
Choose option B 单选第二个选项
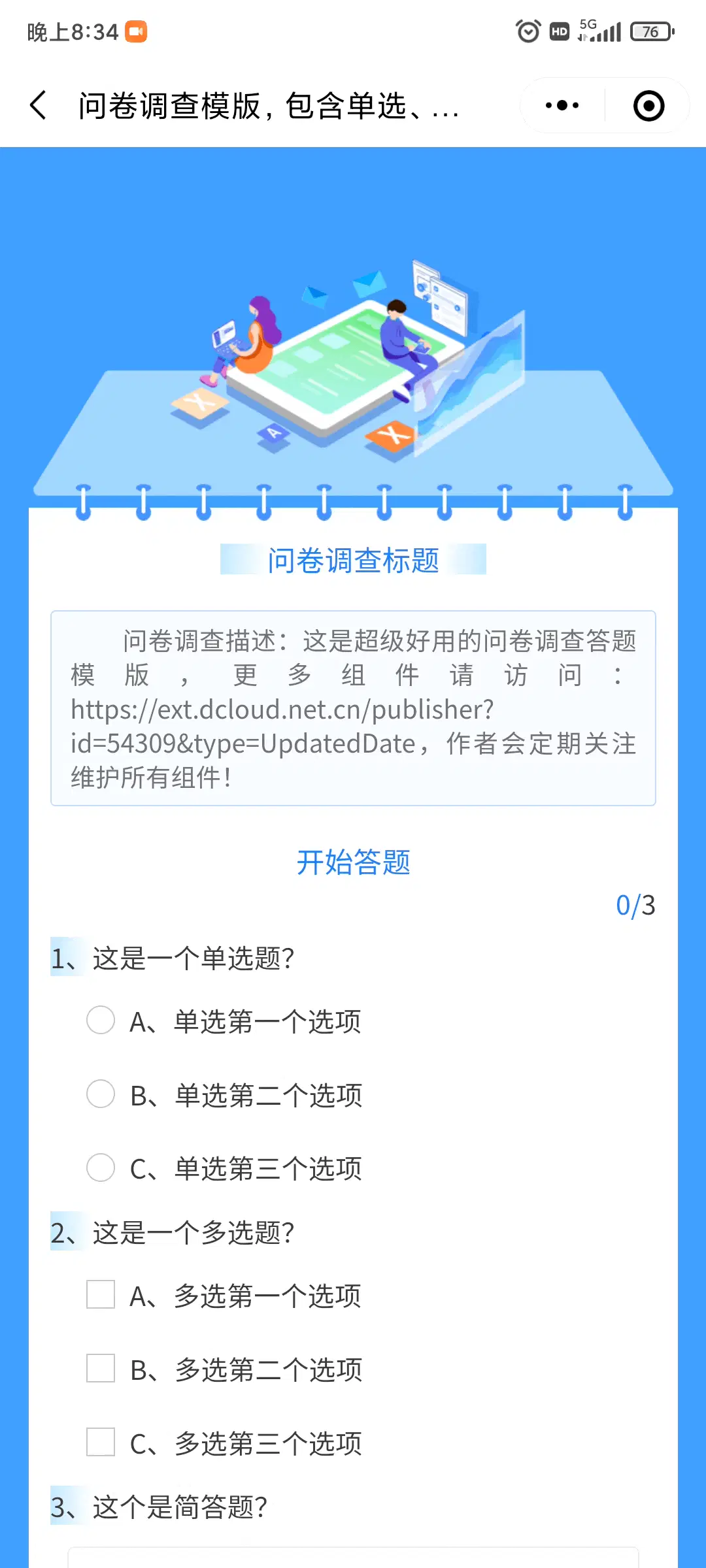click(x=101, y=1094)
